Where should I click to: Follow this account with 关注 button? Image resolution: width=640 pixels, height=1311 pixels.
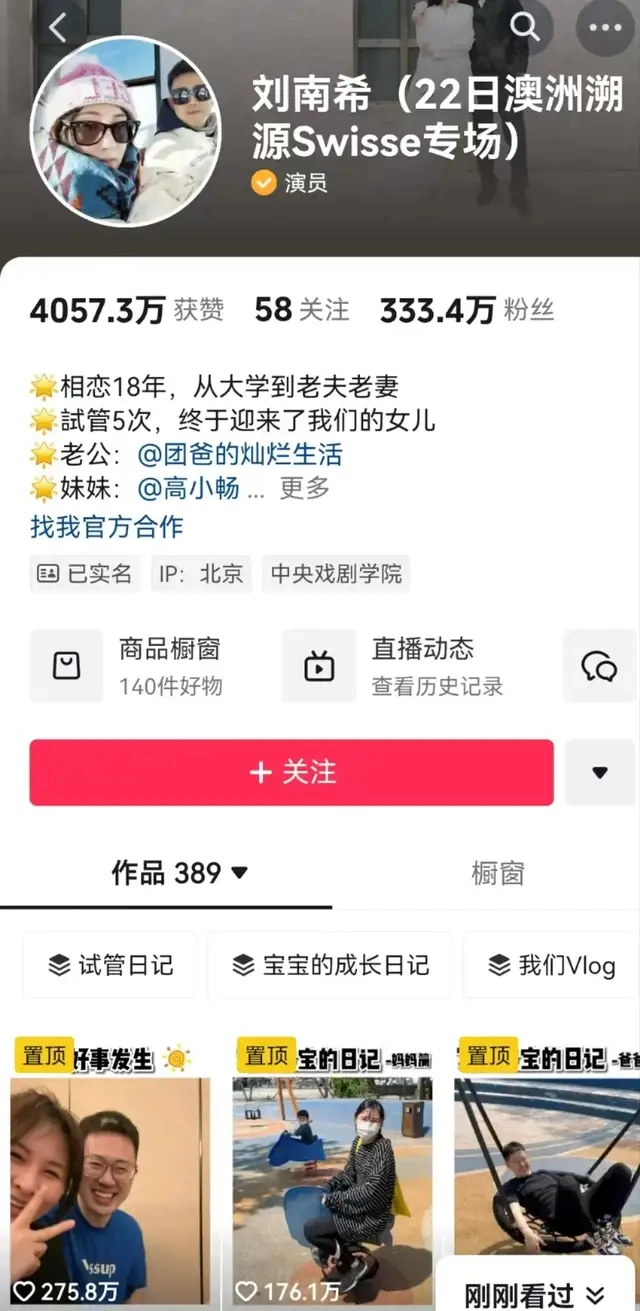click(291, 772)
